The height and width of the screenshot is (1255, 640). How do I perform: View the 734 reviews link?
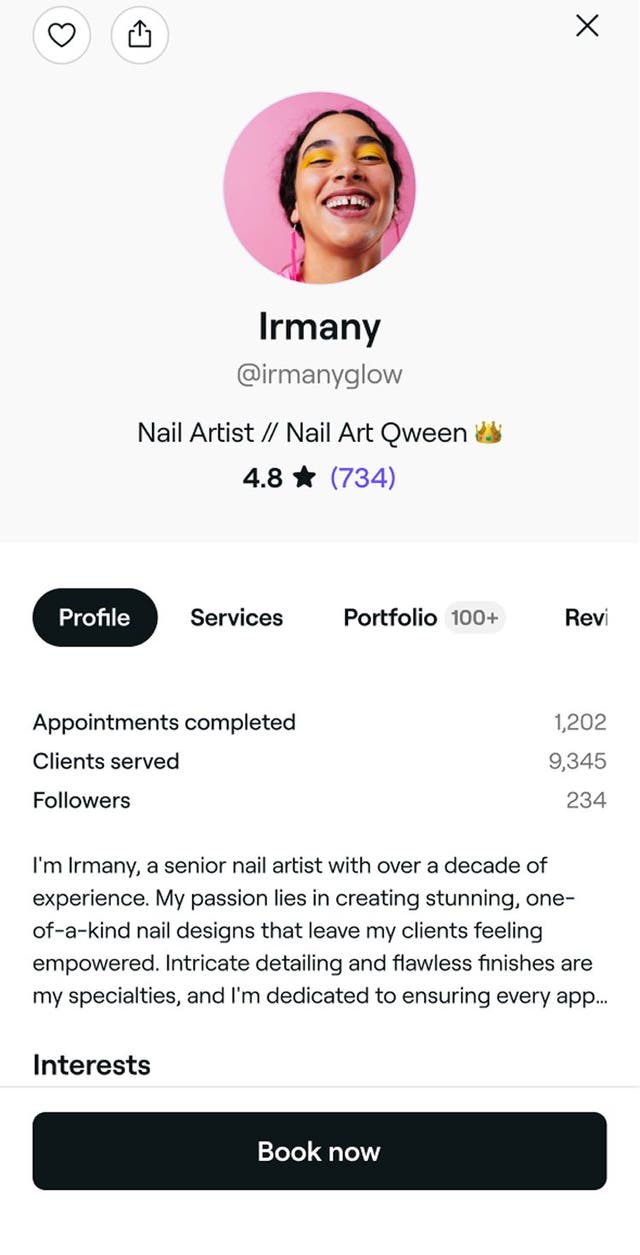(363, 478)
